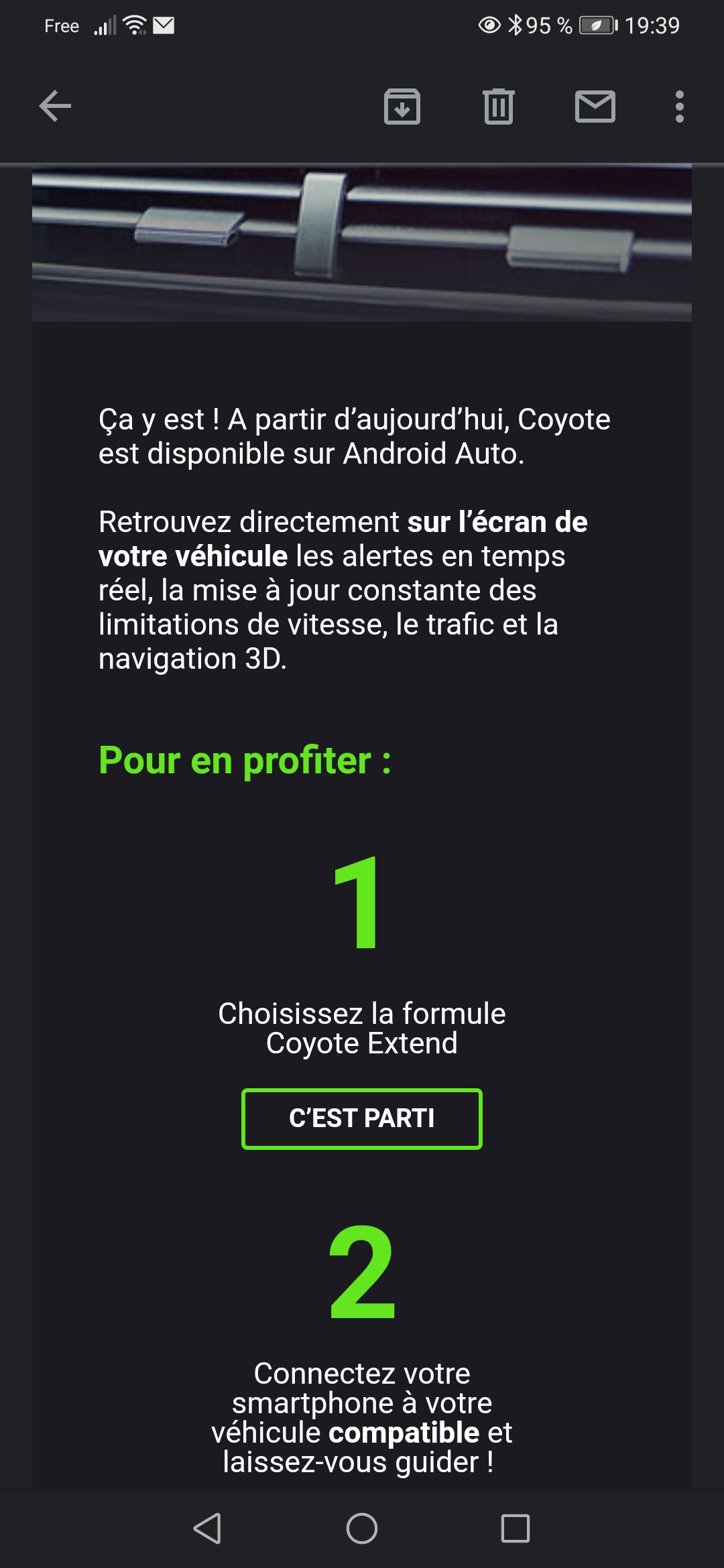Mark email as unread
The image size is (724, 1568).
[x=595, y=106]
